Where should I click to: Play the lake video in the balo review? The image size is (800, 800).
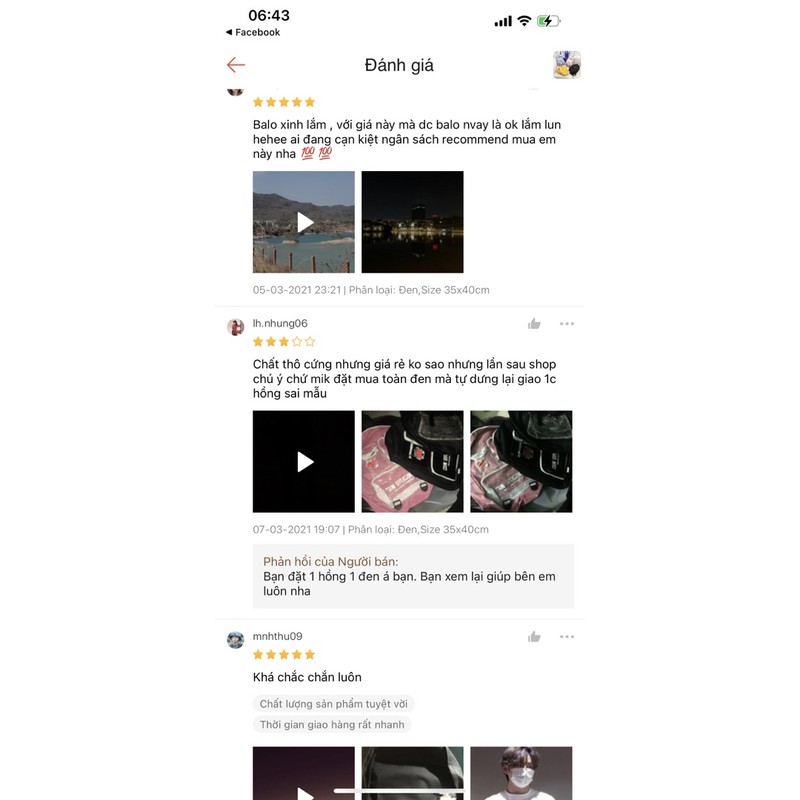304,222
